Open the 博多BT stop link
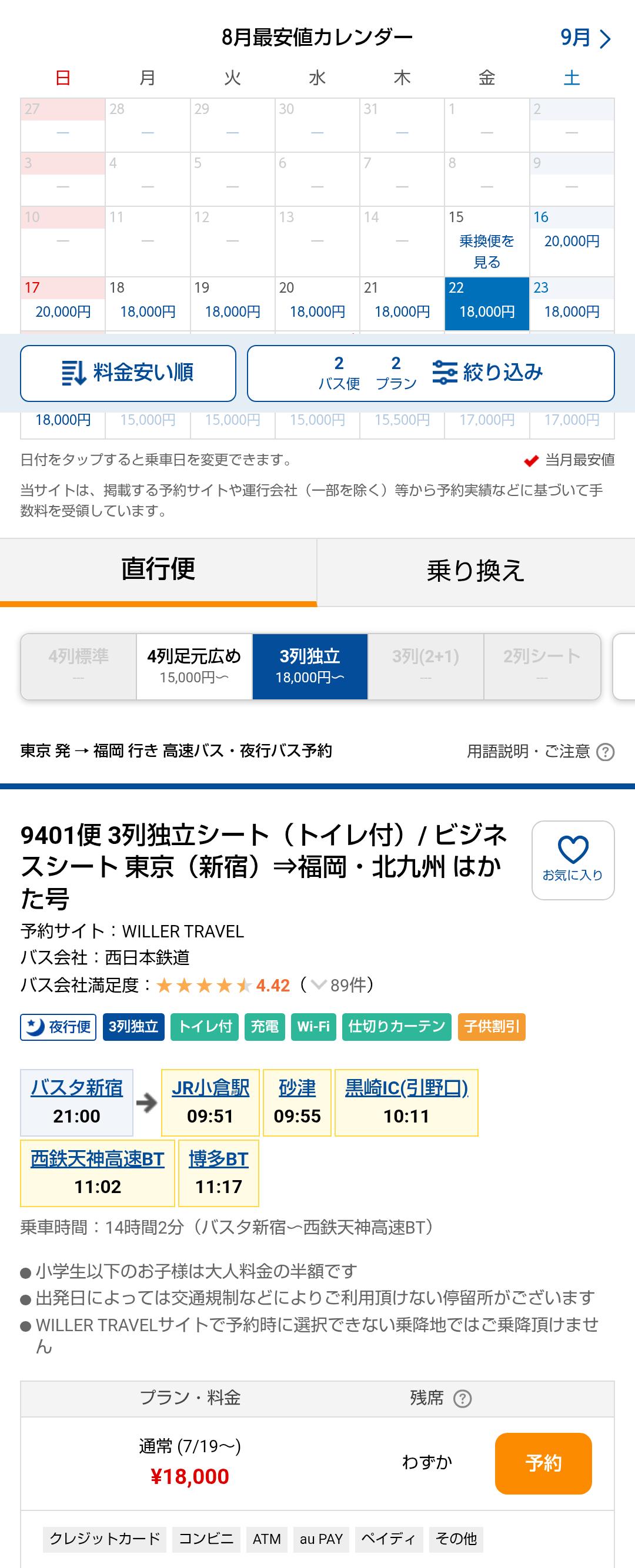 (x=219, y=1159)
